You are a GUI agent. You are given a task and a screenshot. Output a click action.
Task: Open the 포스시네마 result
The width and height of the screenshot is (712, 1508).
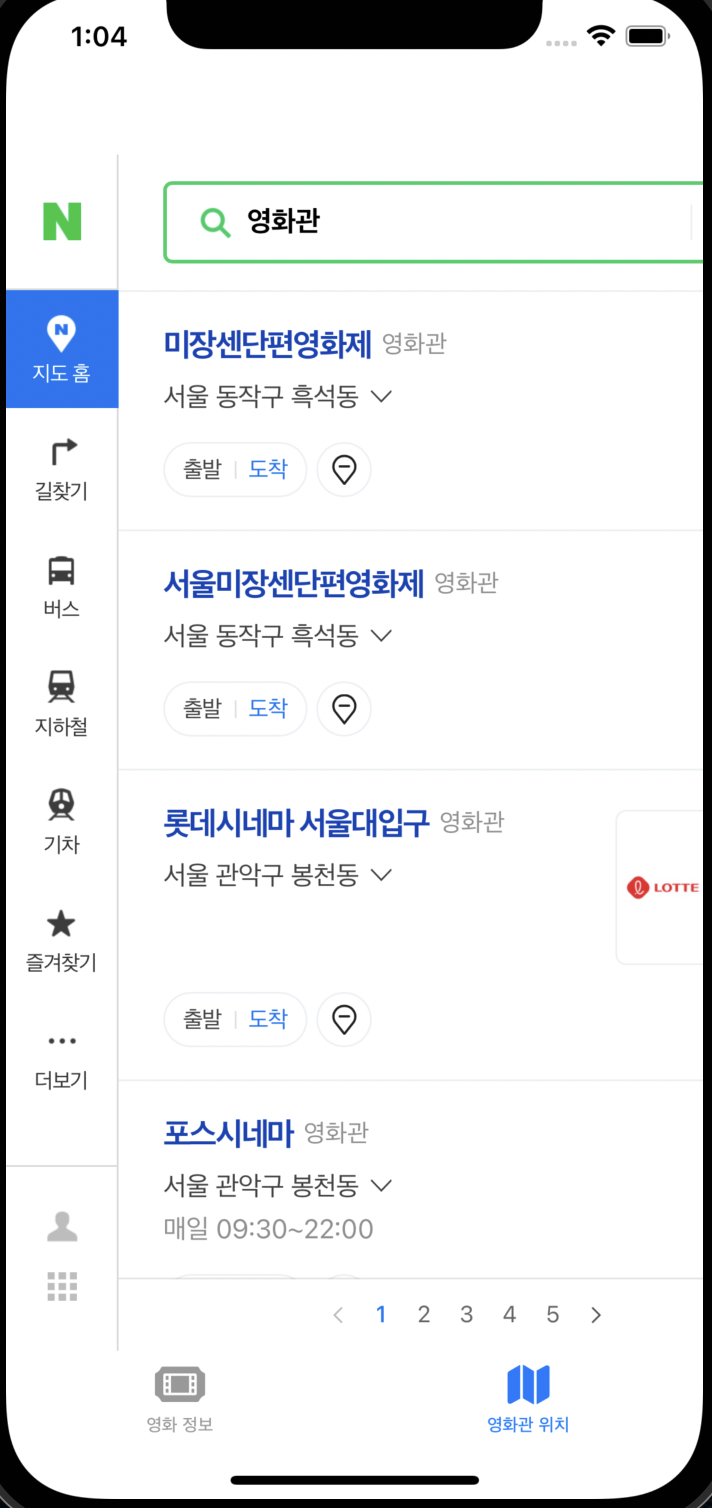(x=228, y=1133)
